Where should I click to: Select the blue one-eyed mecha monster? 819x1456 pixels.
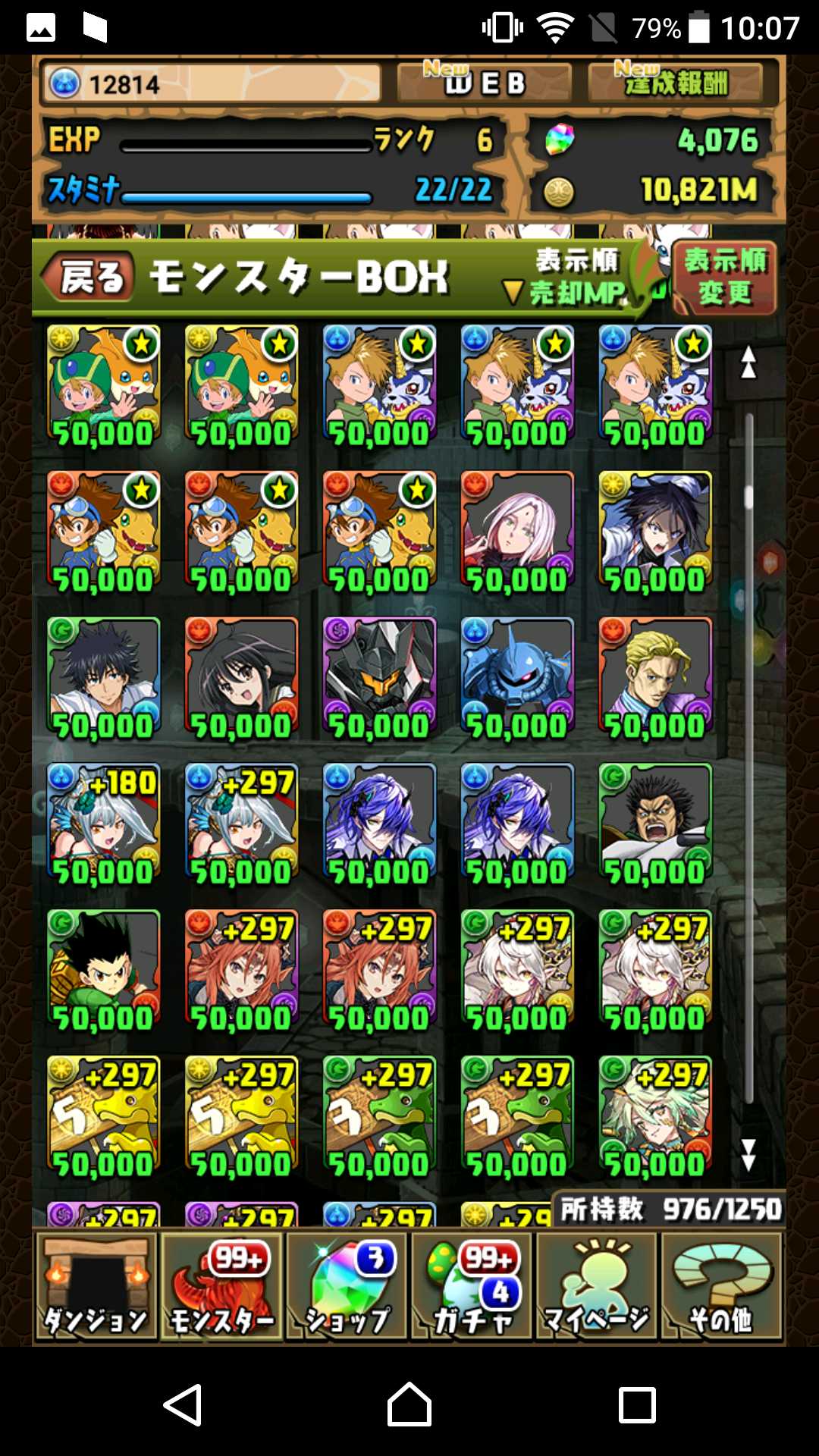point(517,676)
